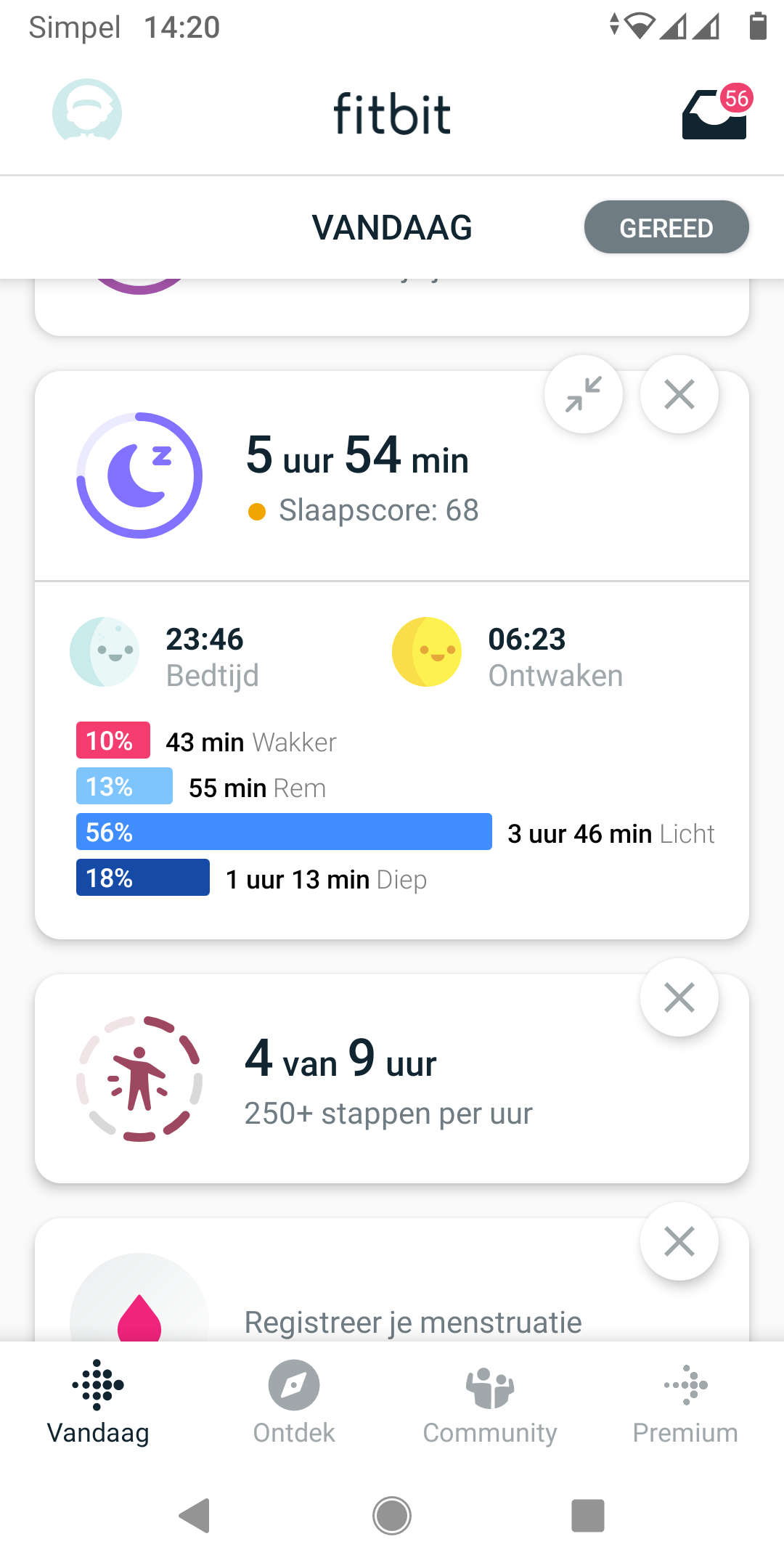Remove the 250+ stappen per uur card
Screen dimensions: 784x1568
click(x=679, y=997)
